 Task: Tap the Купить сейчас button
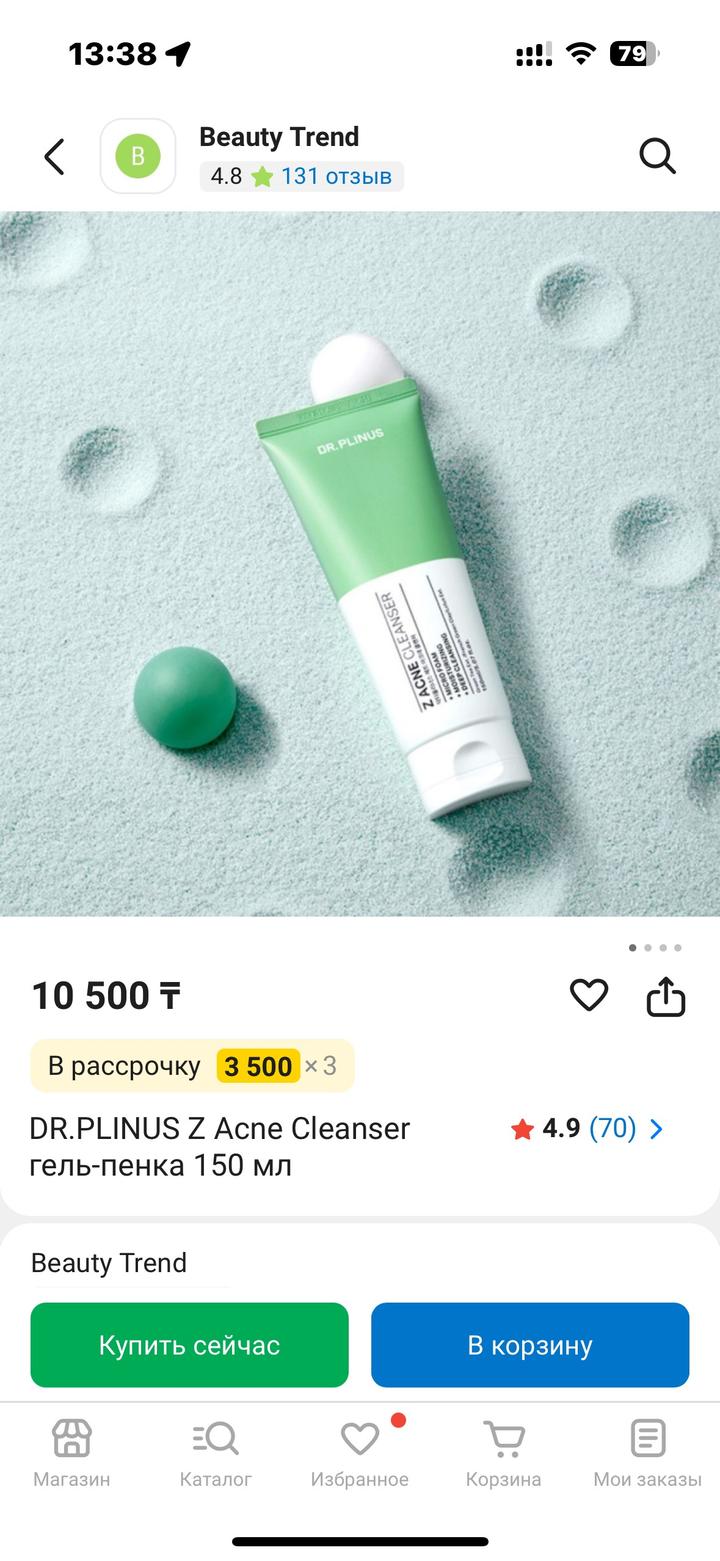click(x=189, y=1345)
